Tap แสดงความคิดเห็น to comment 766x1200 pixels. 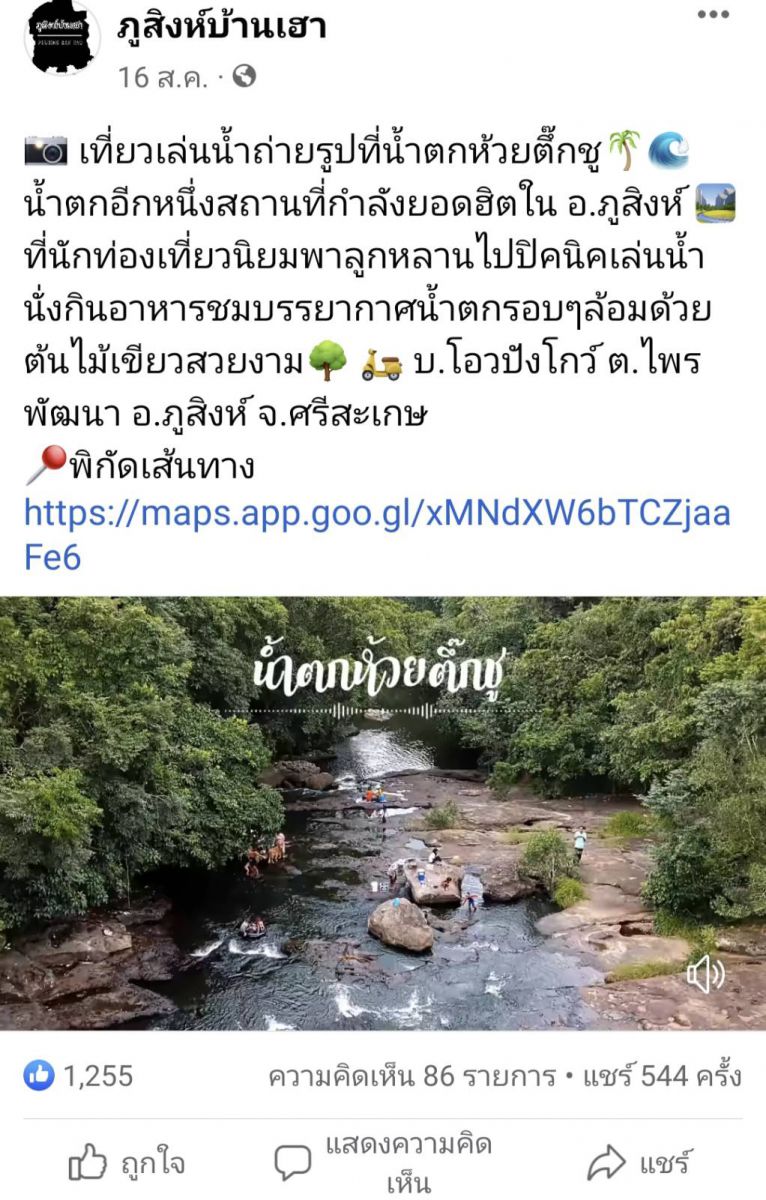pyautogui.click(x=383, y=1164)
